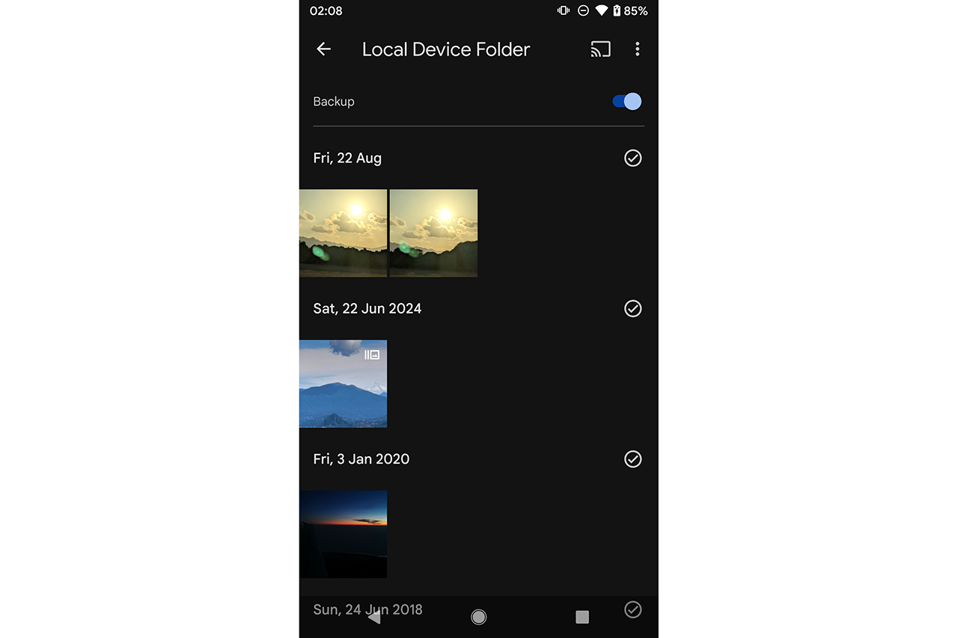
Task: Tap the system home button
Action: coord(478,617)
